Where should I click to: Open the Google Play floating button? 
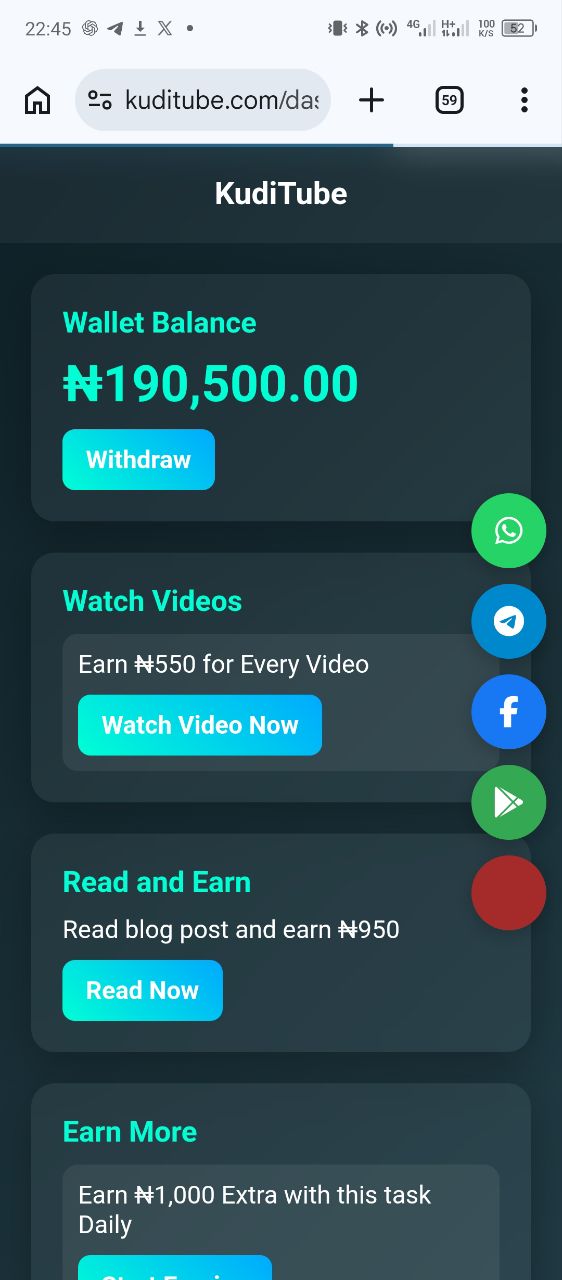(509, 802)
